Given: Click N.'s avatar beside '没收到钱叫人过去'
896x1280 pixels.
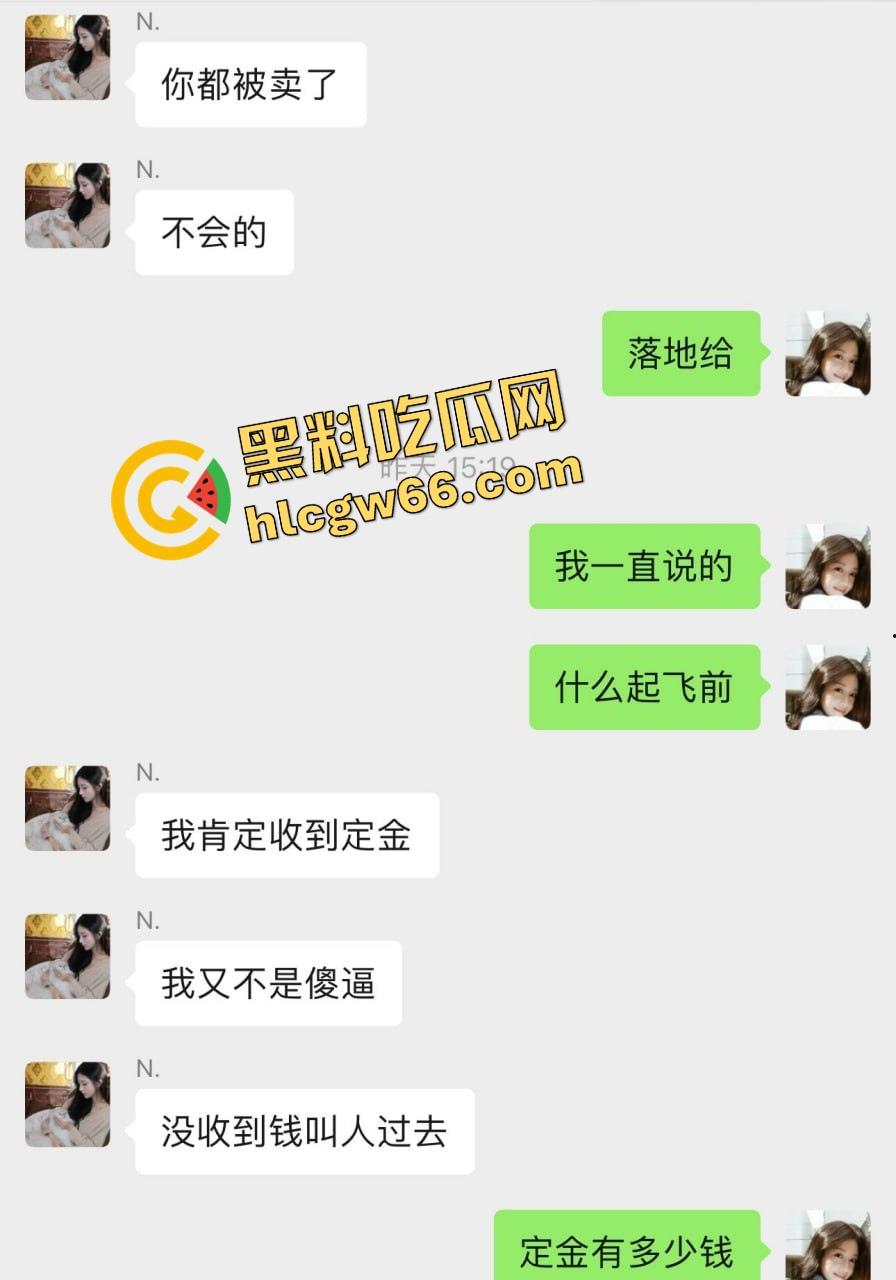Looking at the screenshot, I should [67, 1104].
